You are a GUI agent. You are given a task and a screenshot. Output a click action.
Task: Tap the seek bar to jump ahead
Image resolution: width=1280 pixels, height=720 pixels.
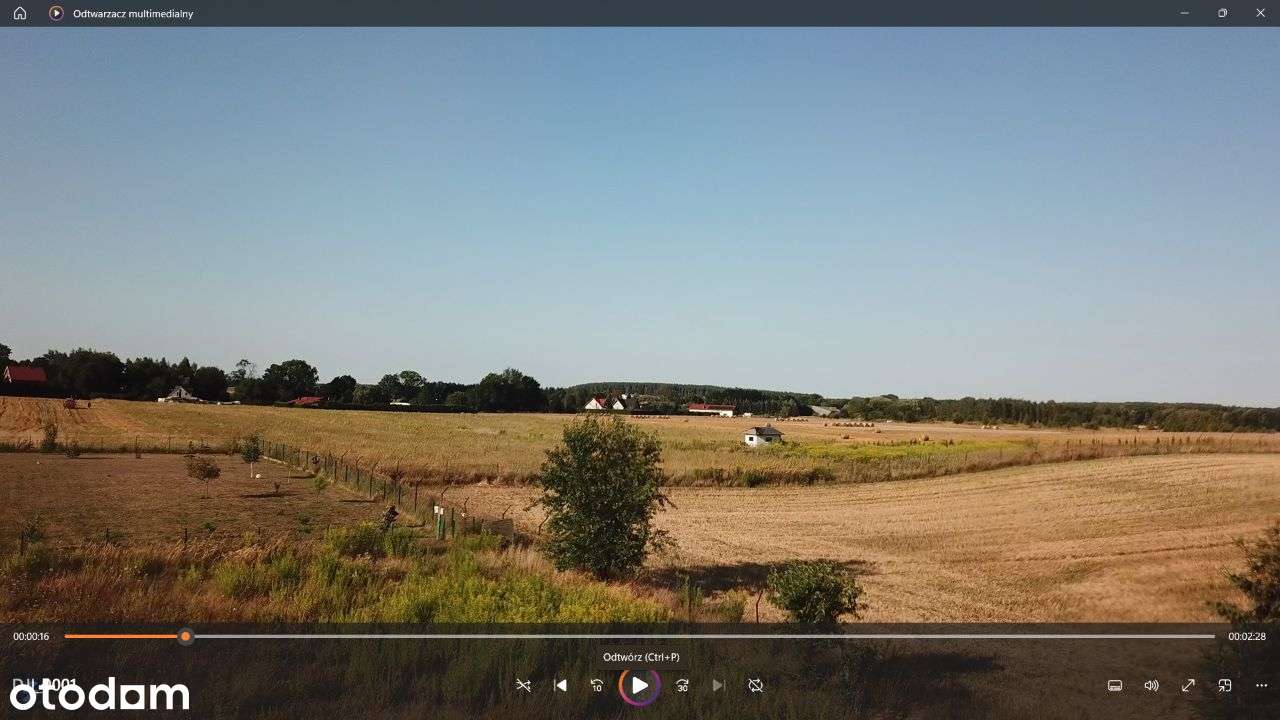700,636
